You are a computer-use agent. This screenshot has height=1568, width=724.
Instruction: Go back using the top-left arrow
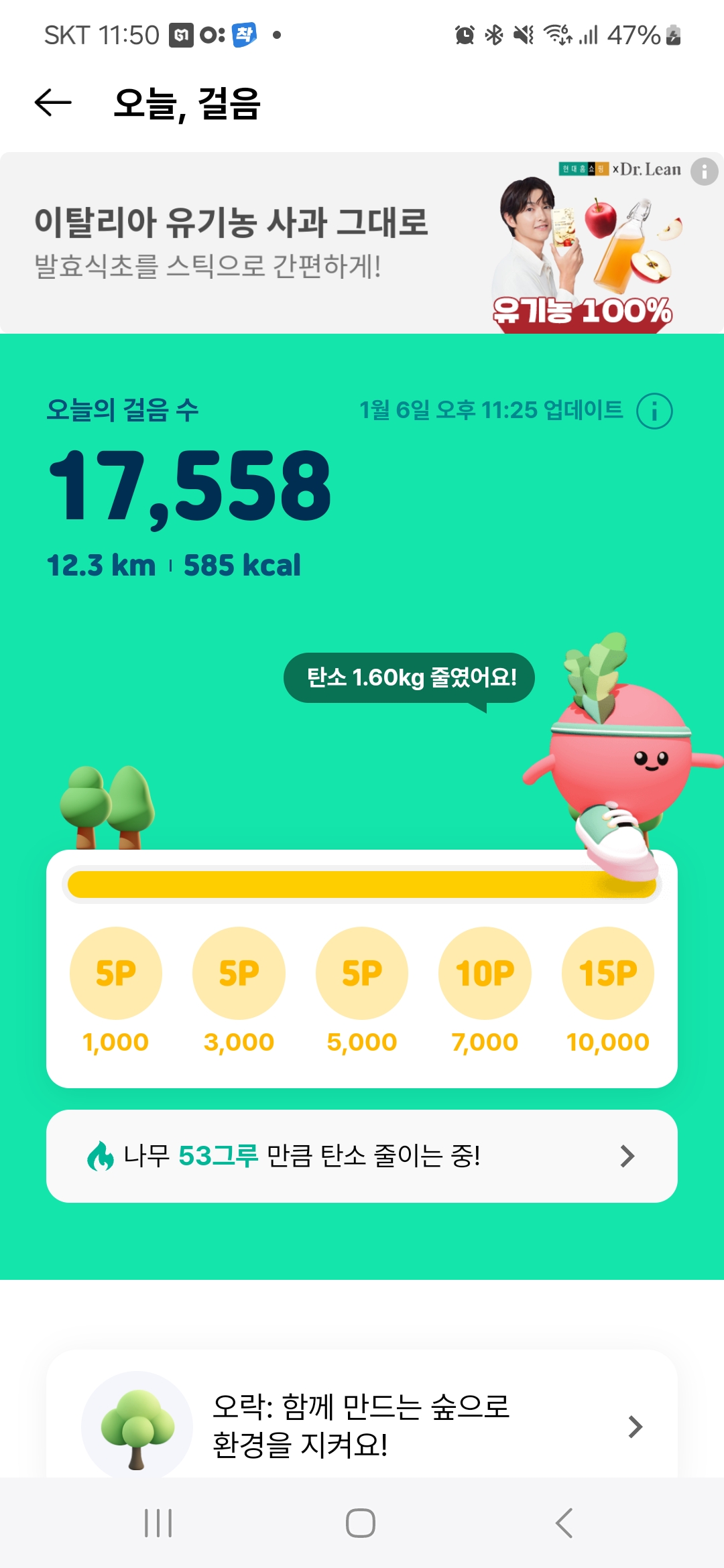point(53,103)
